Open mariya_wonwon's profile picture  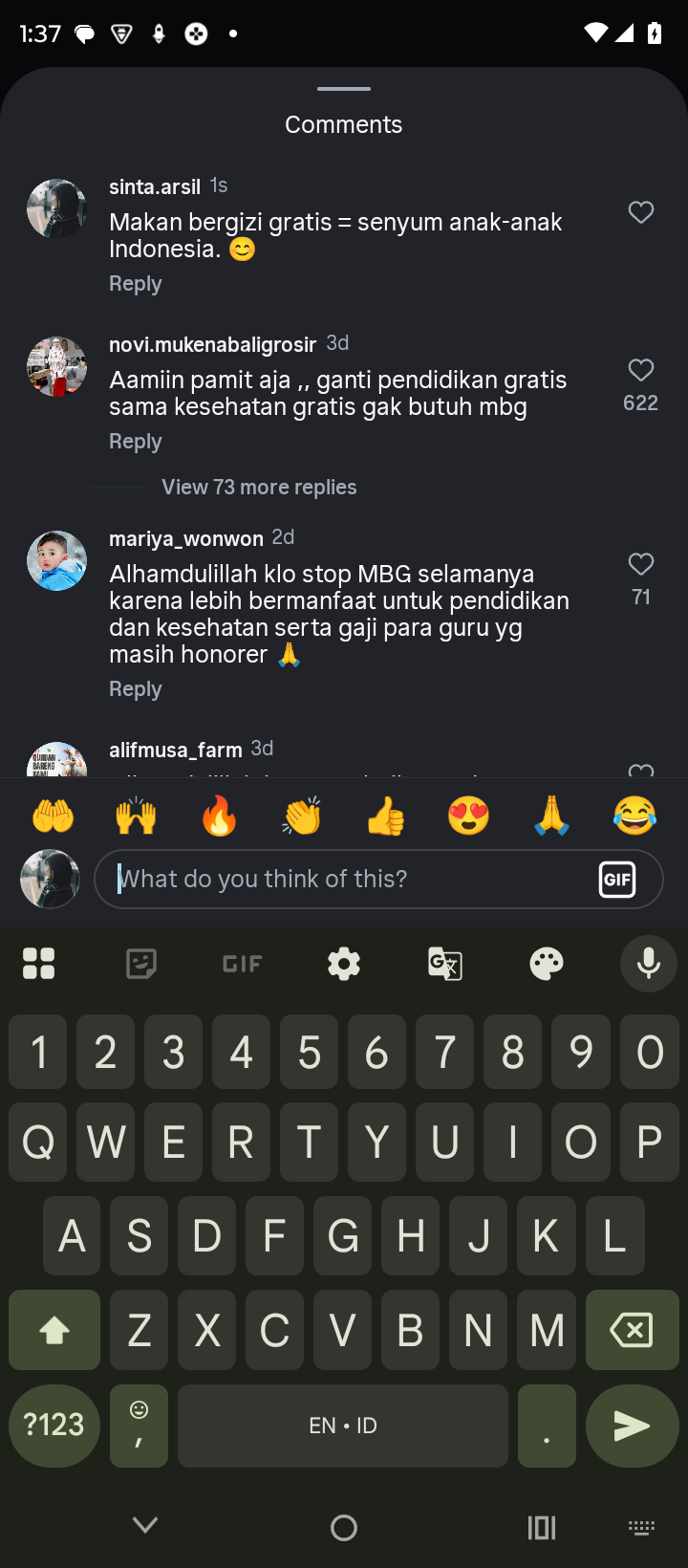(56, 561)
